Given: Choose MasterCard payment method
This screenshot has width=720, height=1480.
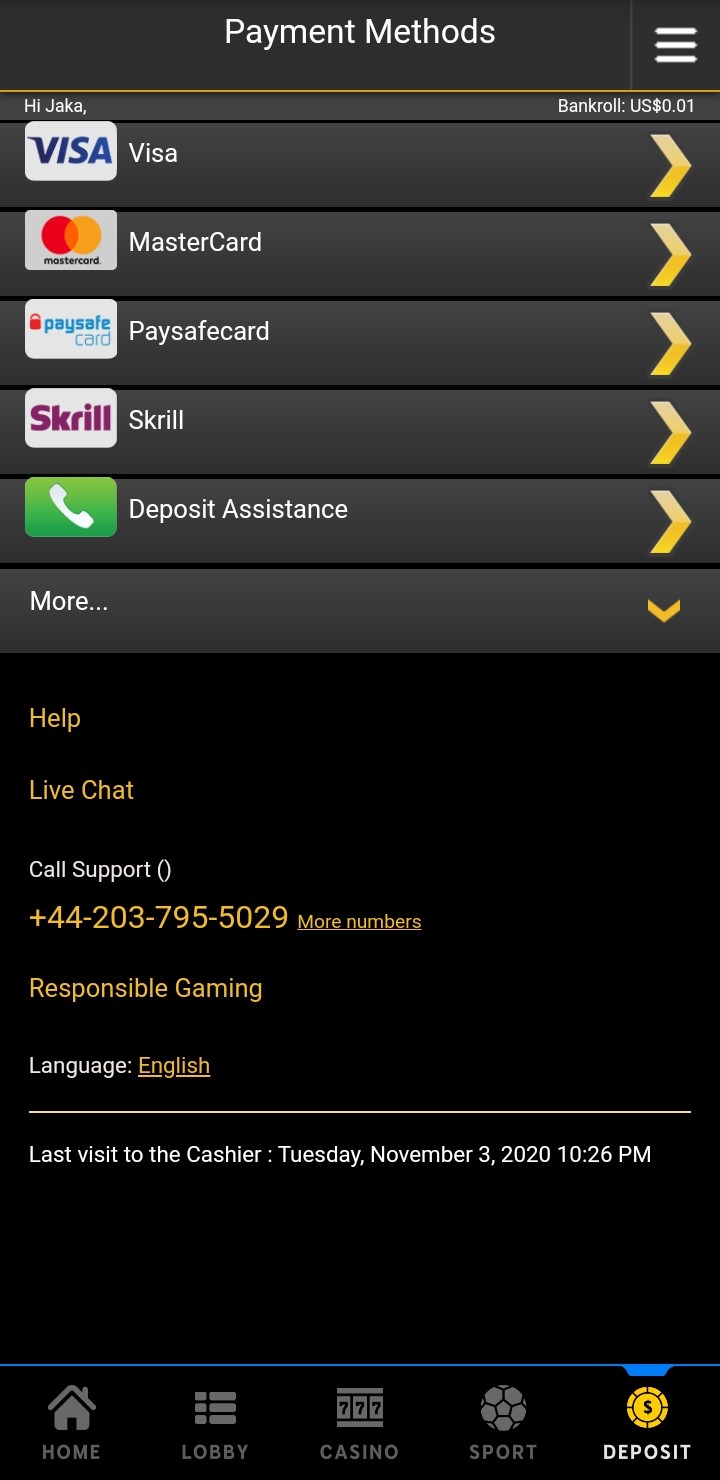Looking at the screenshot, I should (360, 253).
